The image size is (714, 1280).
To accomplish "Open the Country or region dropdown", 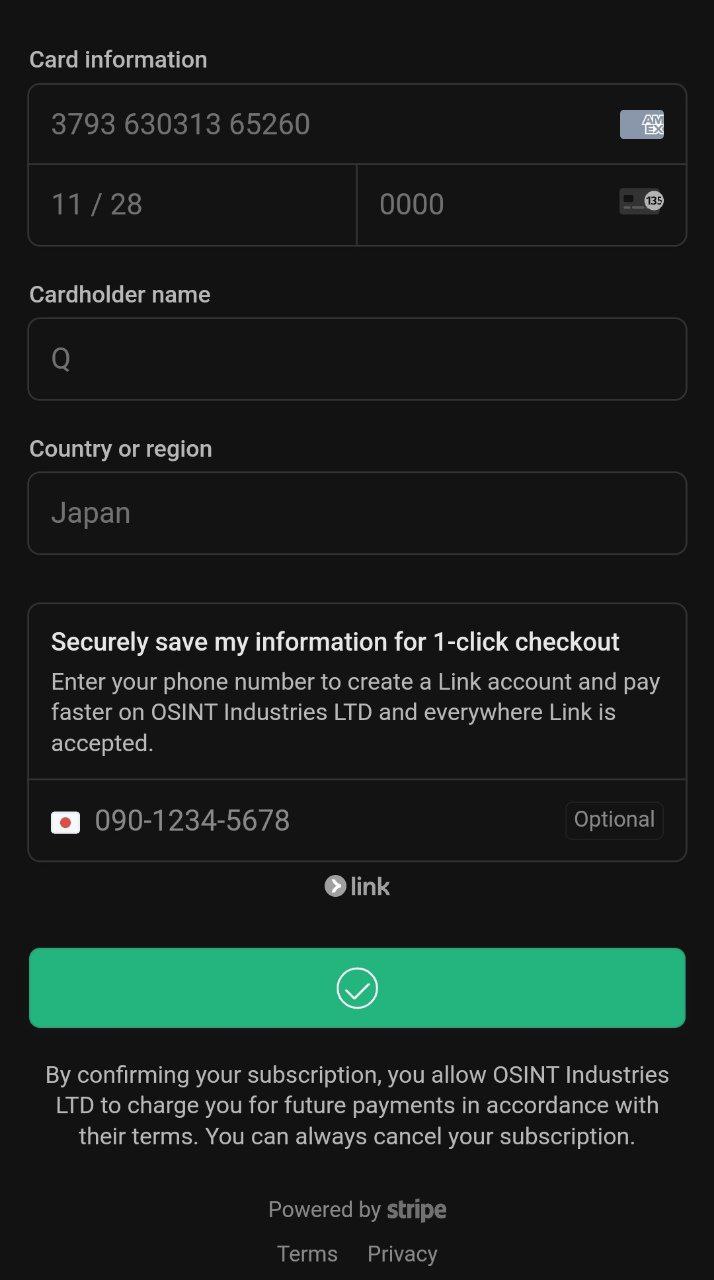I will [357, 513].
